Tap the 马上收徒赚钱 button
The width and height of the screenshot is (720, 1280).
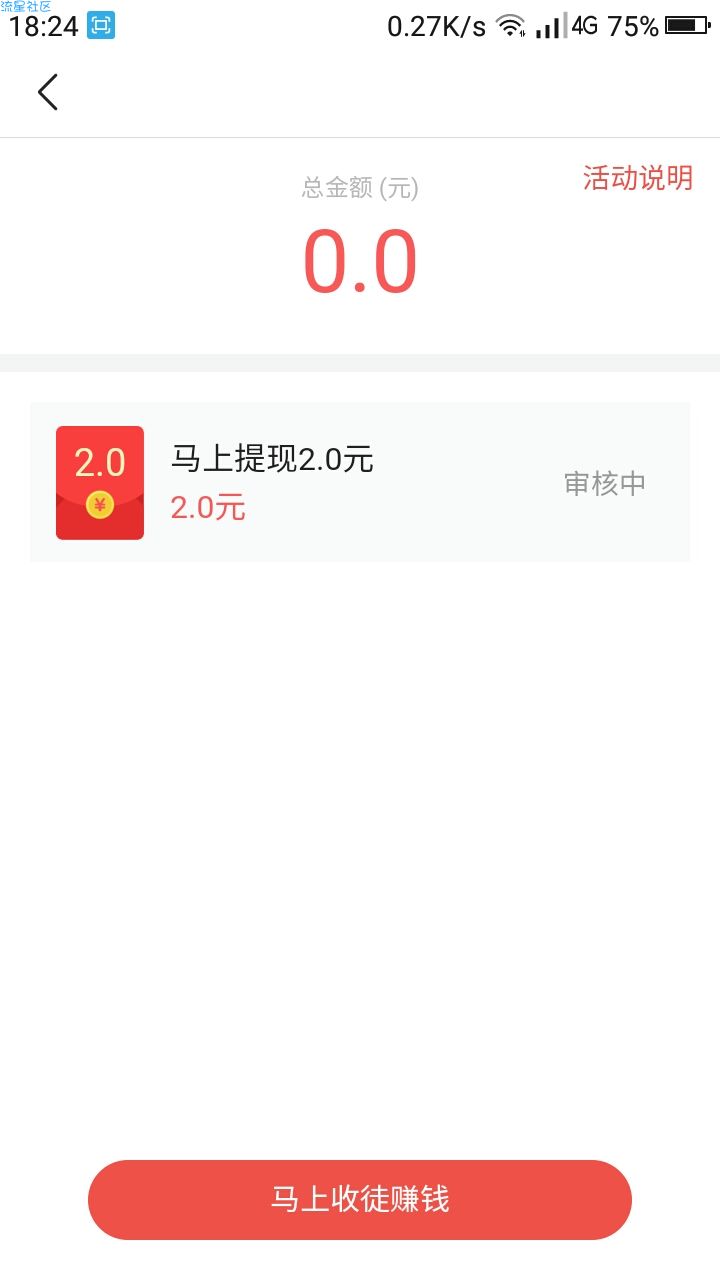[360, 1199]
